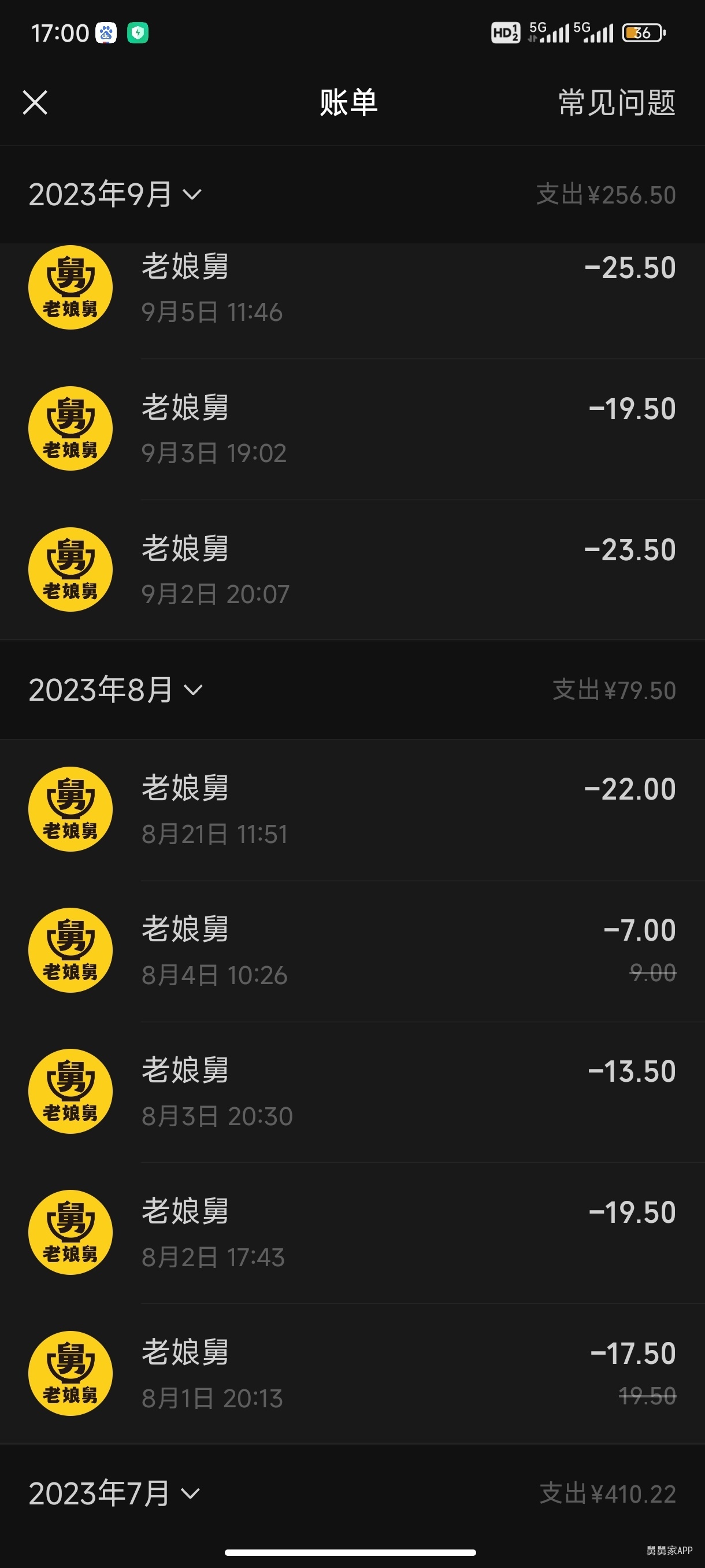This screenshot has height=1568, width=705.
Task: Open the 8月2日 17:43 transaction
Action: tap(353, 1233)
